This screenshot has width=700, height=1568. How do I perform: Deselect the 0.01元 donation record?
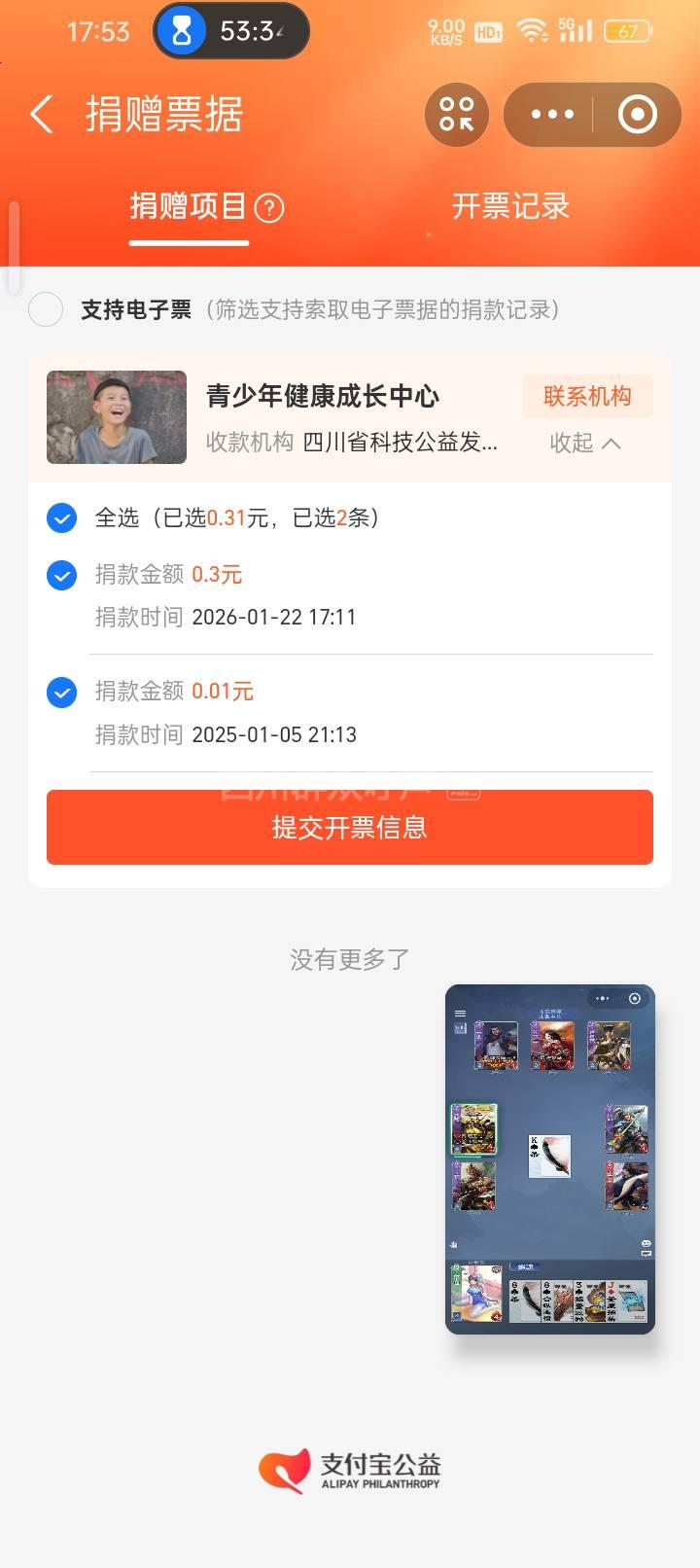click(62, 693)
